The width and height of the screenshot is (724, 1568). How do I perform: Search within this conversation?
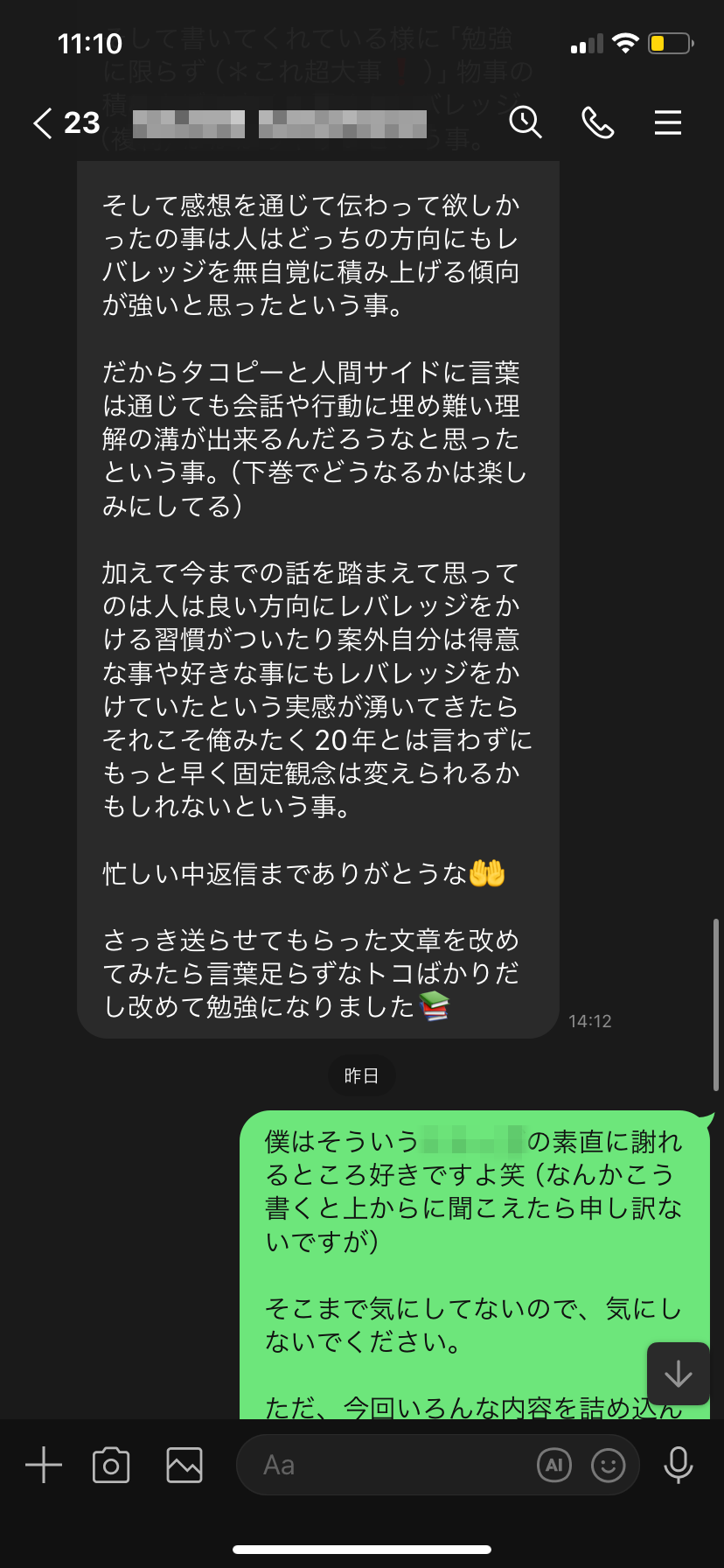pos(526,122)
